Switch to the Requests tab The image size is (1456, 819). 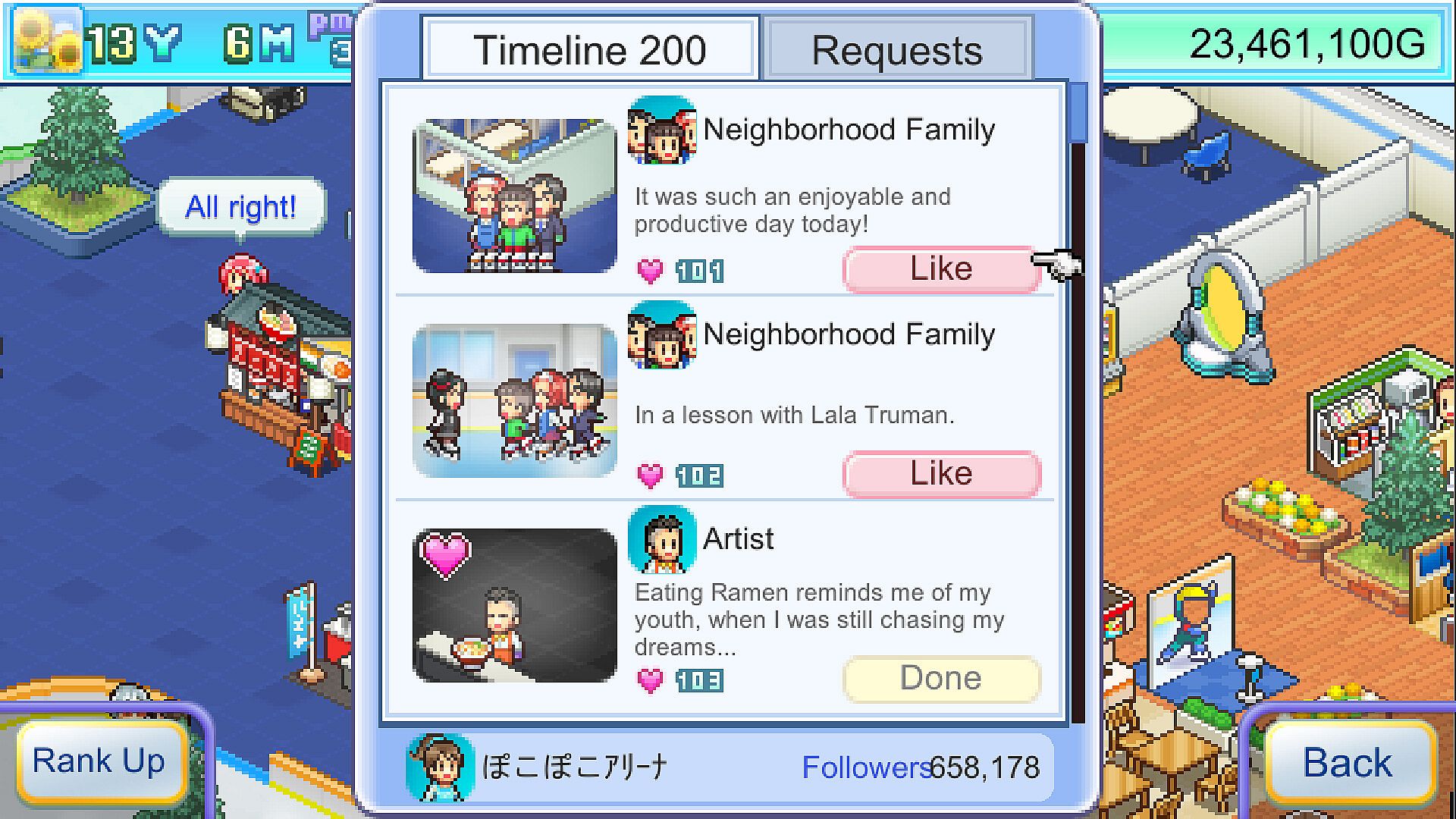point(897,50)
